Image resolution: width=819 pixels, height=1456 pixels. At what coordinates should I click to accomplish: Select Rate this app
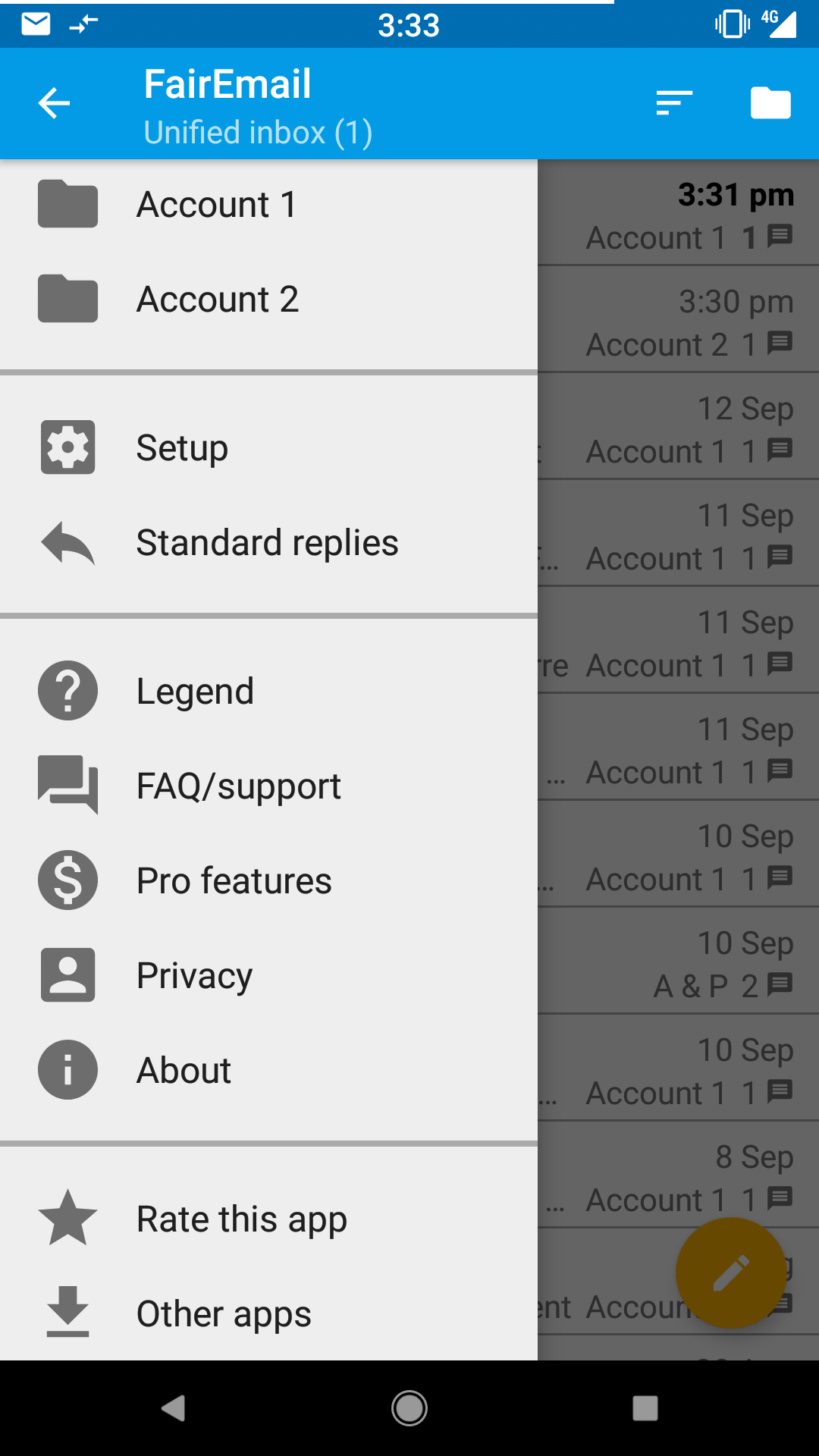click(241, 1219)
